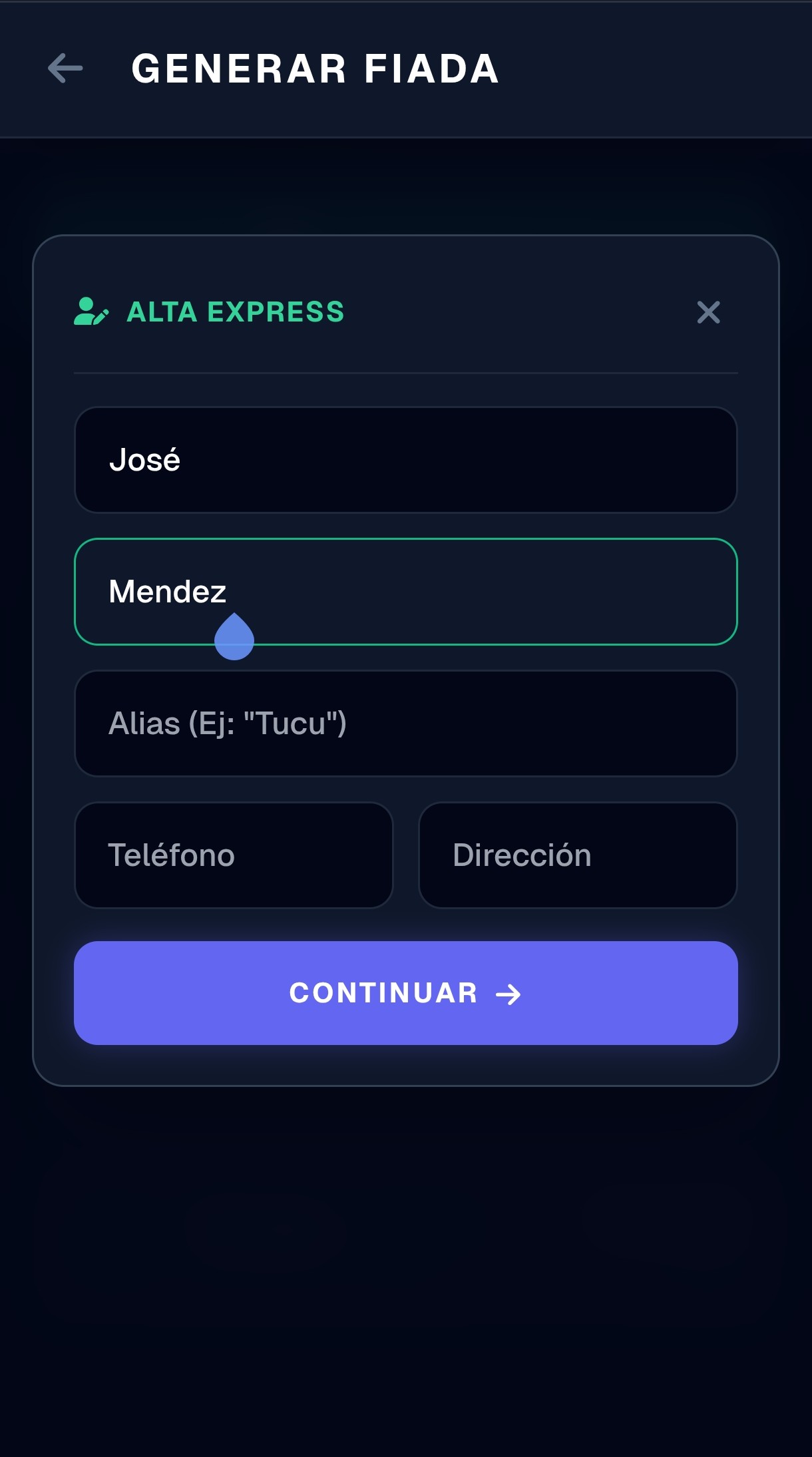
Task: Close the Alta Express panel with the X
Action: pos(708,313)
